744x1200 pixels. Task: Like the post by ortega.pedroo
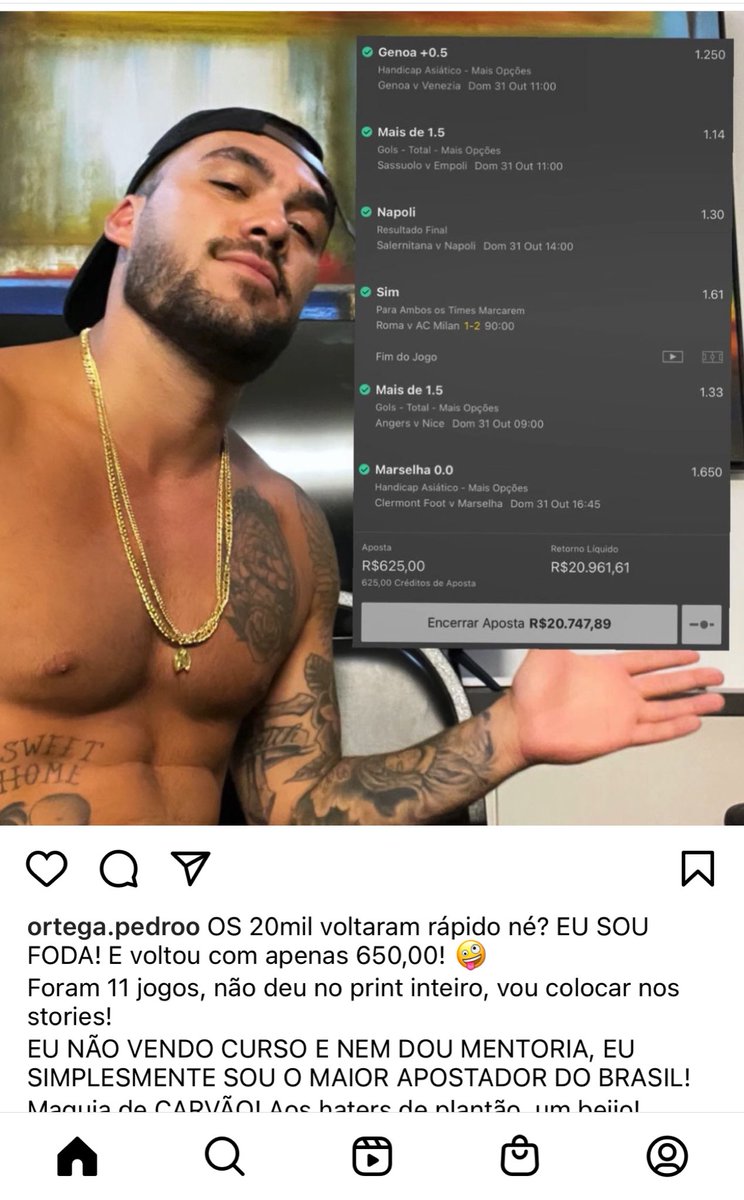[x=46, y=867]
